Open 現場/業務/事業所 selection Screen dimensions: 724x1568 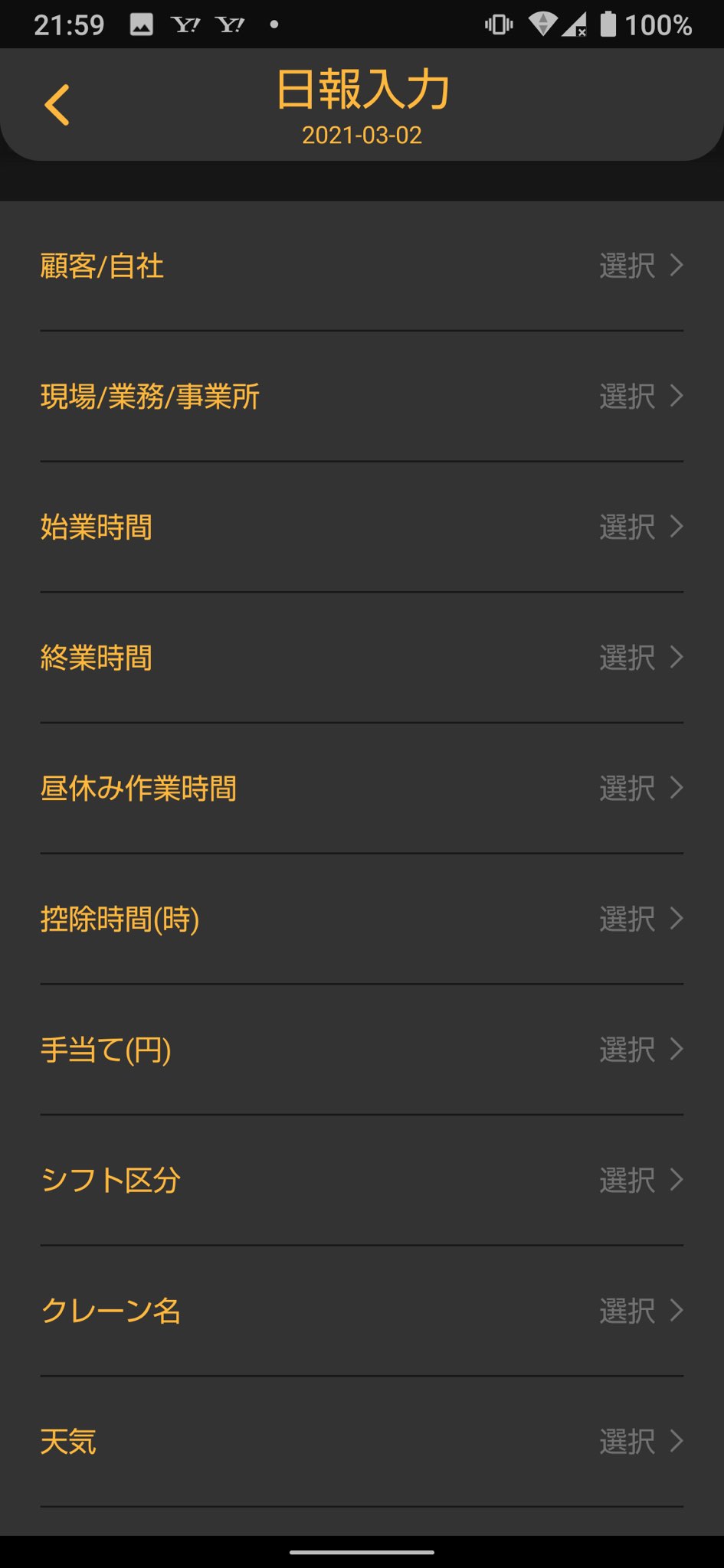(x=362, y=397)
